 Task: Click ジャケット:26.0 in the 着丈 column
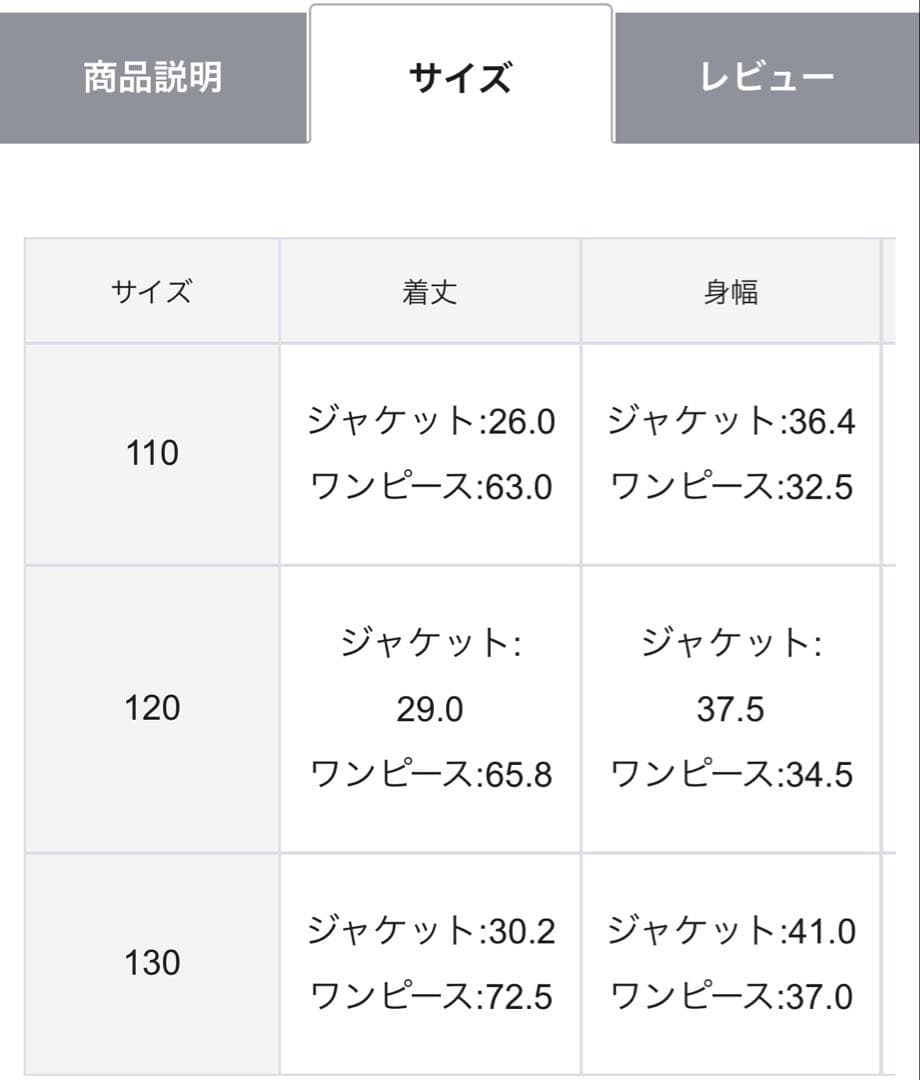click(x=430, y=421)
